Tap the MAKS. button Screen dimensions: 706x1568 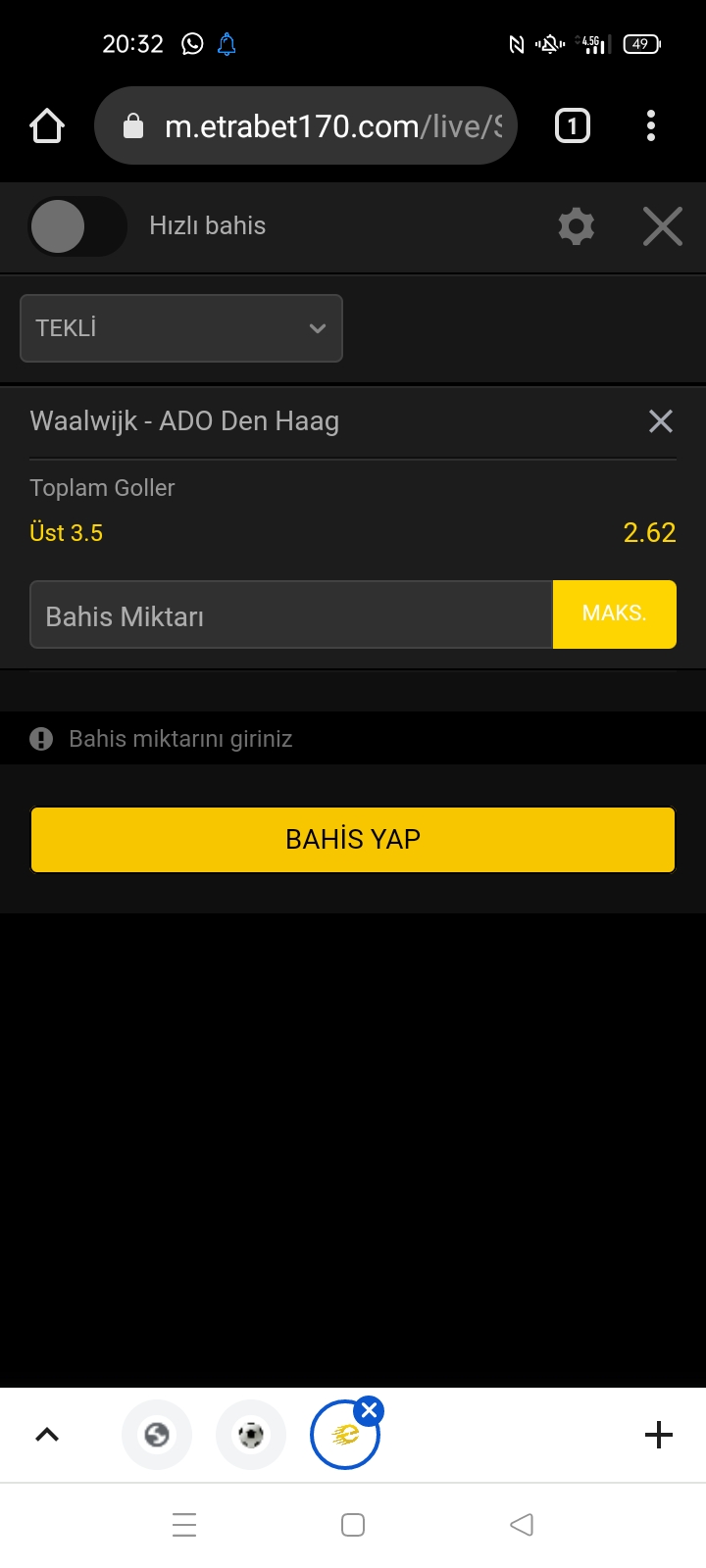pyautogui.click(x=615, y=614)
